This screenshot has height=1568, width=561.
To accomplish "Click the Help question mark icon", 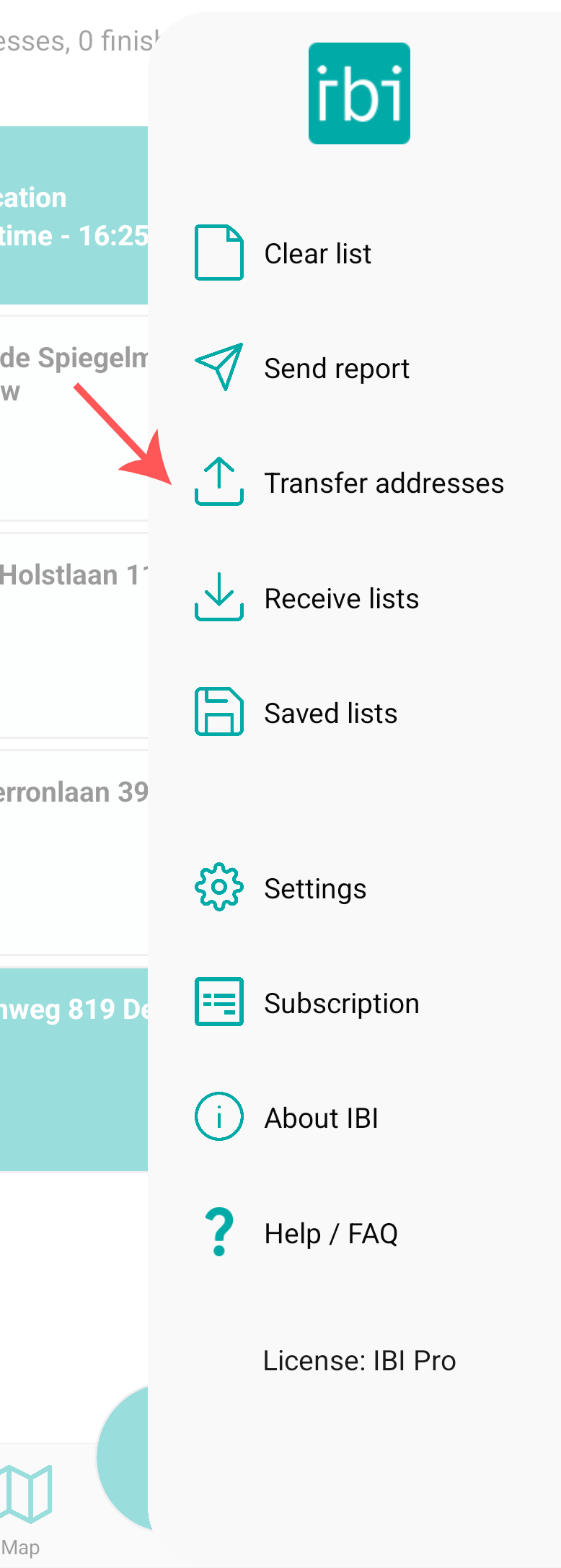I will [x=218, y=1232].
